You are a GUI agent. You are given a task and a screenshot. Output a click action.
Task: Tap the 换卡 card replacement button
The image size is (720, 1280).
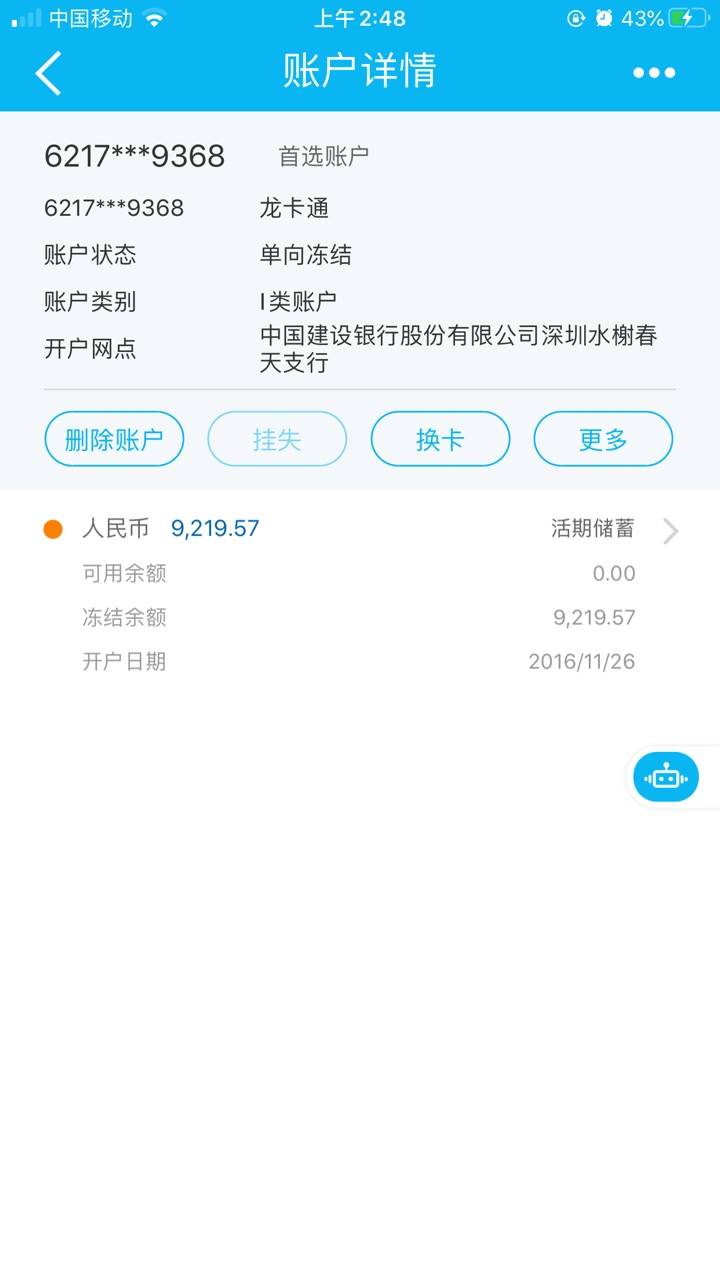click(x=440, y=439)
